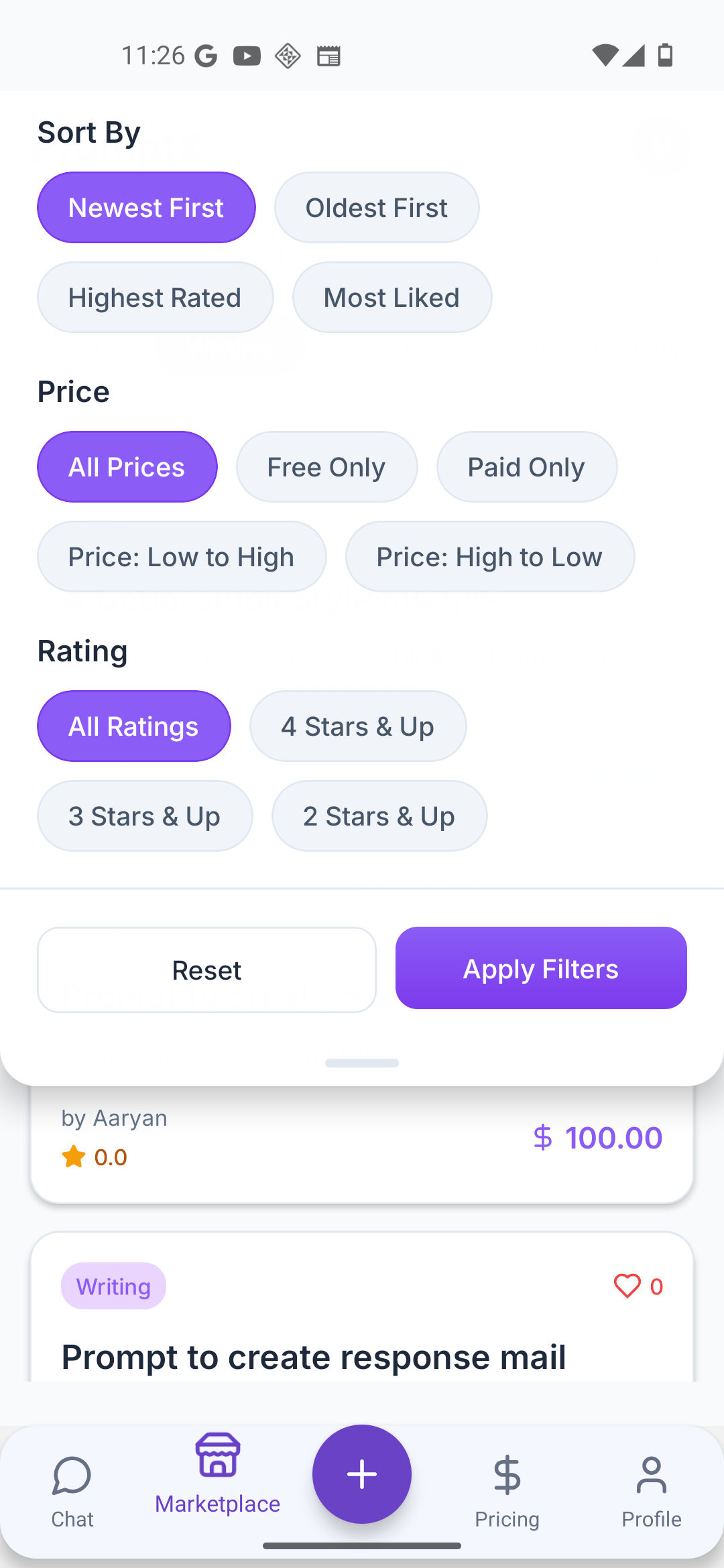Choose the 3 Stars & Up rating

145,816
